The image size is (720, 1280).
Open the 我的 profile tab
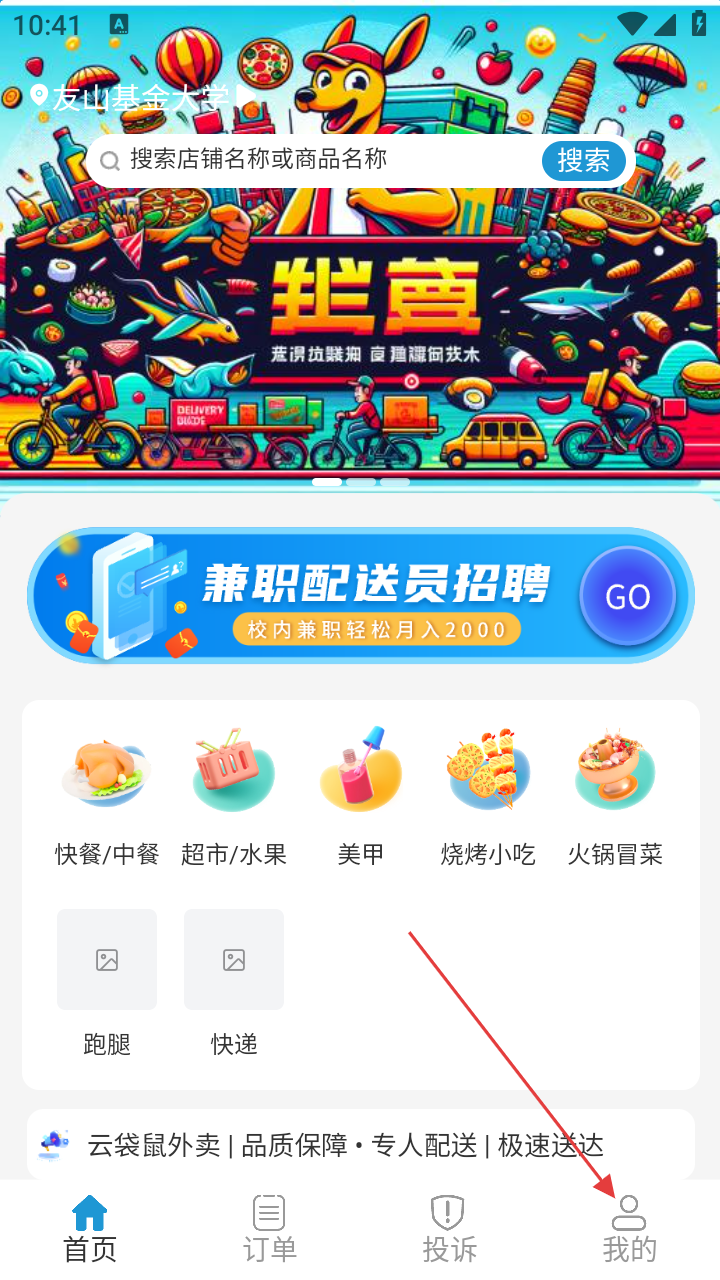(629, 1228)
